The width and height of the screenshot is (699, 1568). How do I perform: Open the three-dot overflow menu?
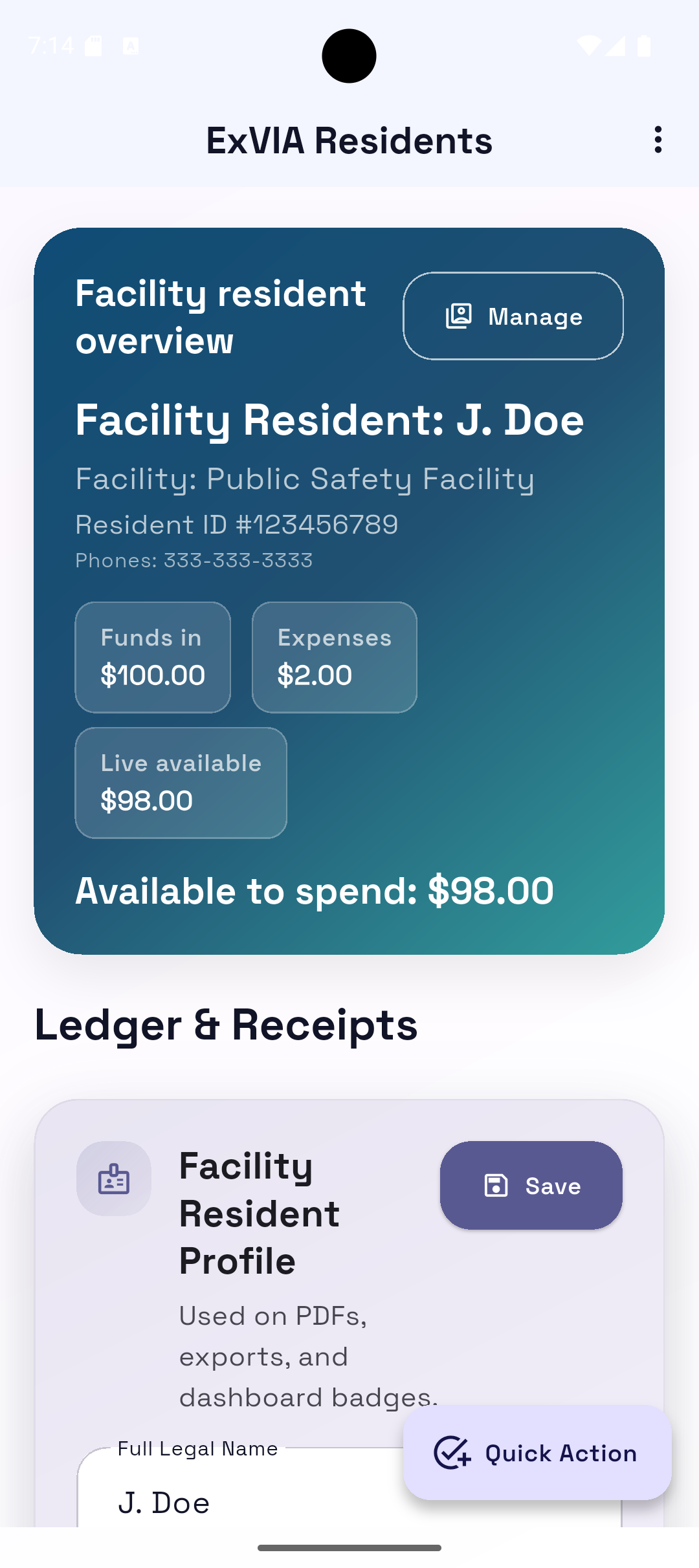click(658, 139)
